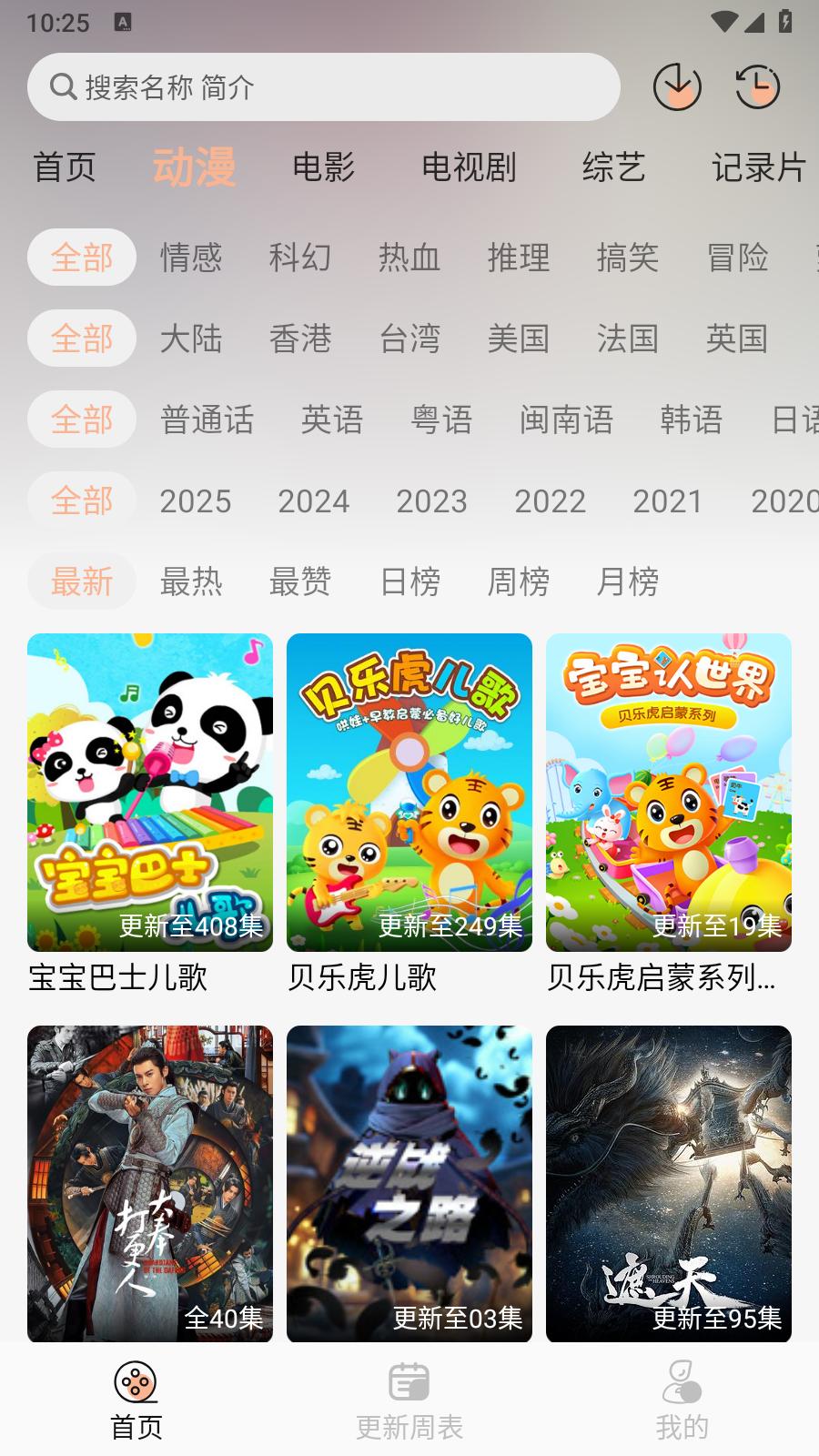Open the download manager icon
Image resolution: width=819 pixels, height=1456 pixels.
point(678,86)
